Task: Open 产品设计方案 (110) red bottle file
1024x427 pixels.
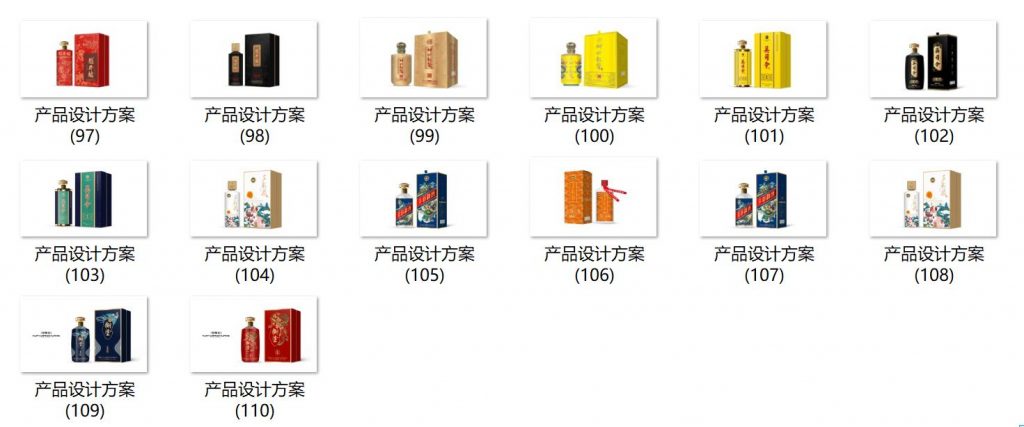Action: [254, 334]
